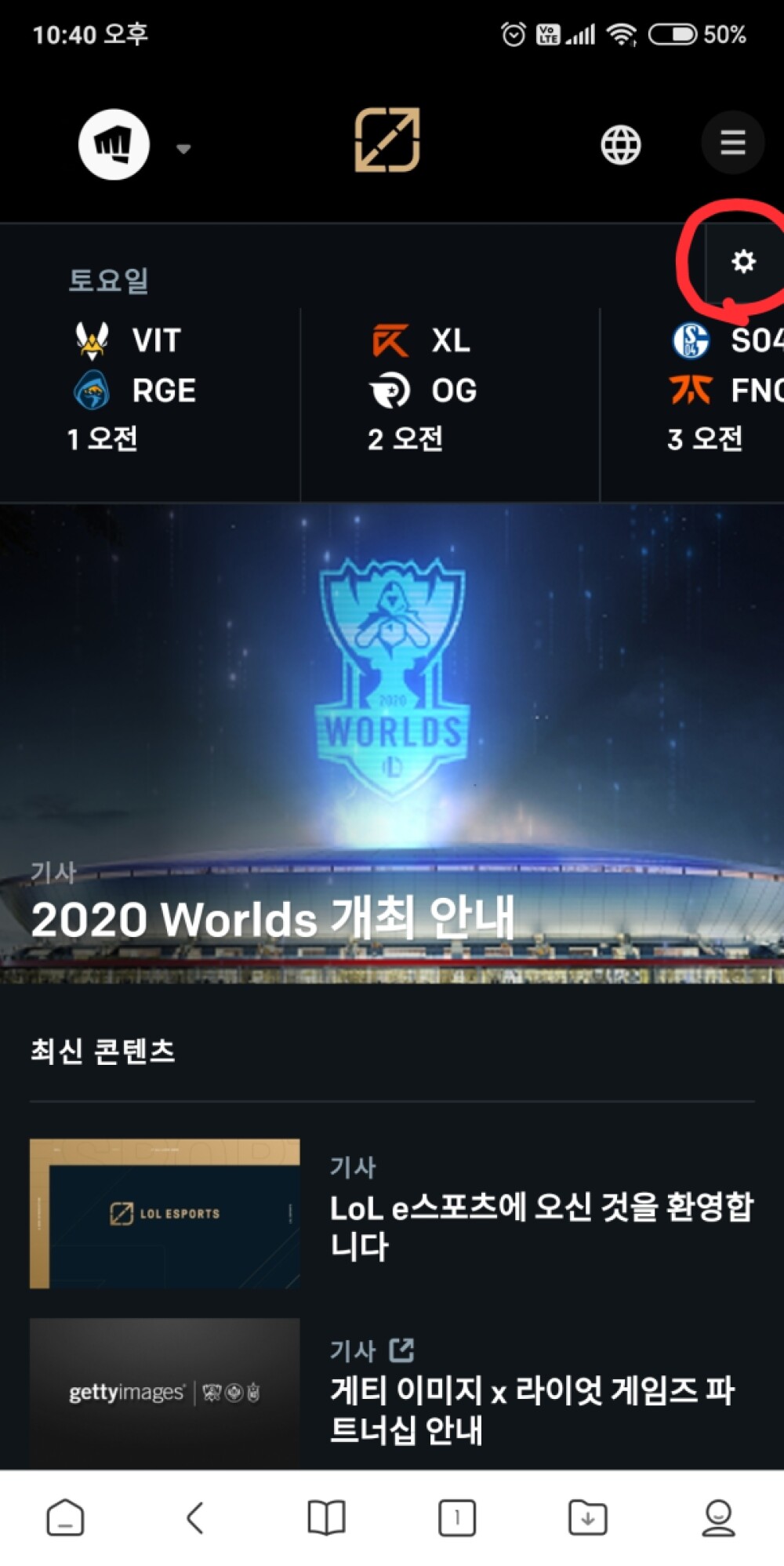Image resolution: width=784 pixels, height=1566 pixels.
Task: View the S04 vs FNC match
Action: pos(706,390)
